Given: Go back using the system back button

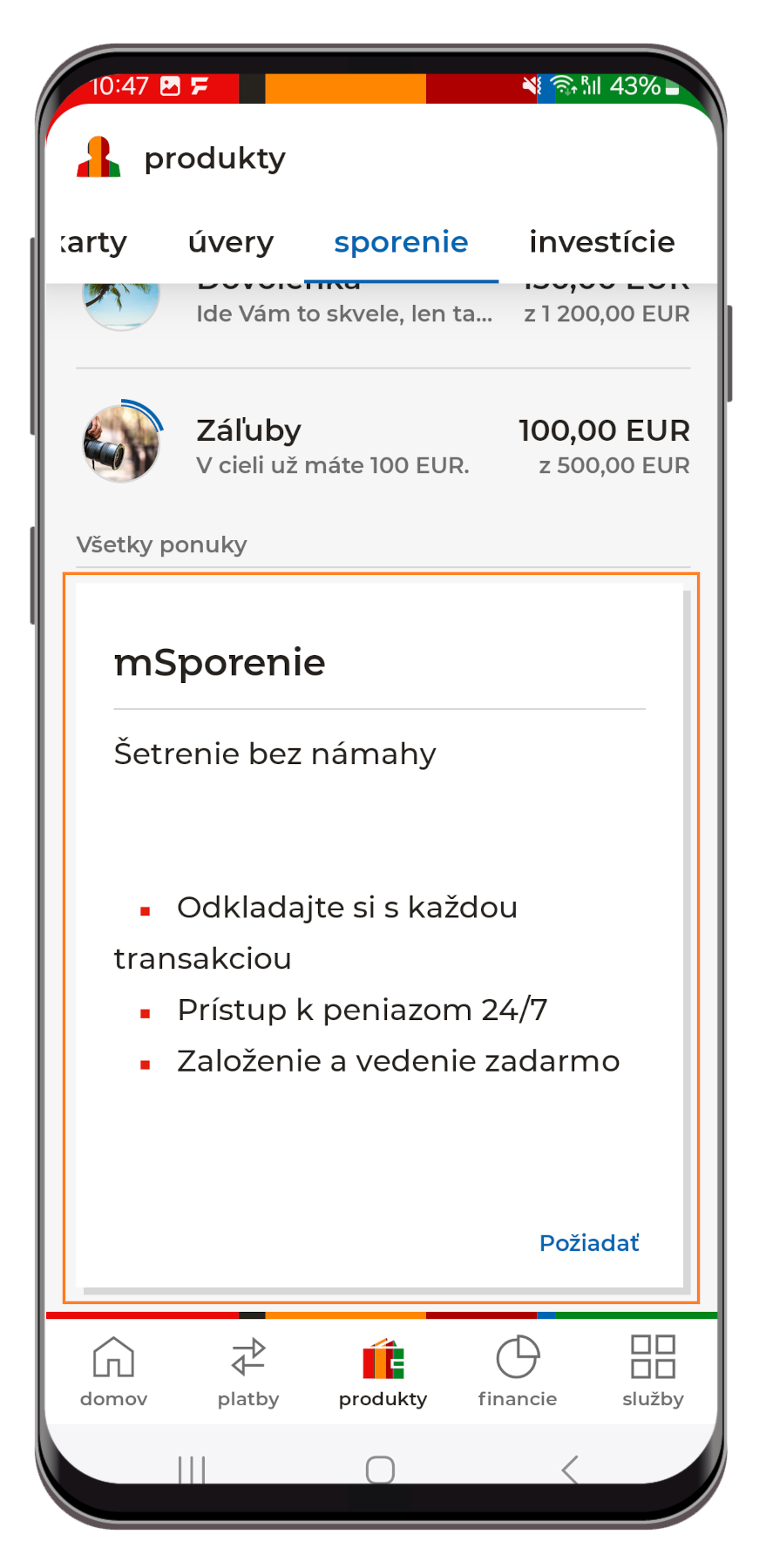Looking at the screenshot, I should click(571, 1470).
